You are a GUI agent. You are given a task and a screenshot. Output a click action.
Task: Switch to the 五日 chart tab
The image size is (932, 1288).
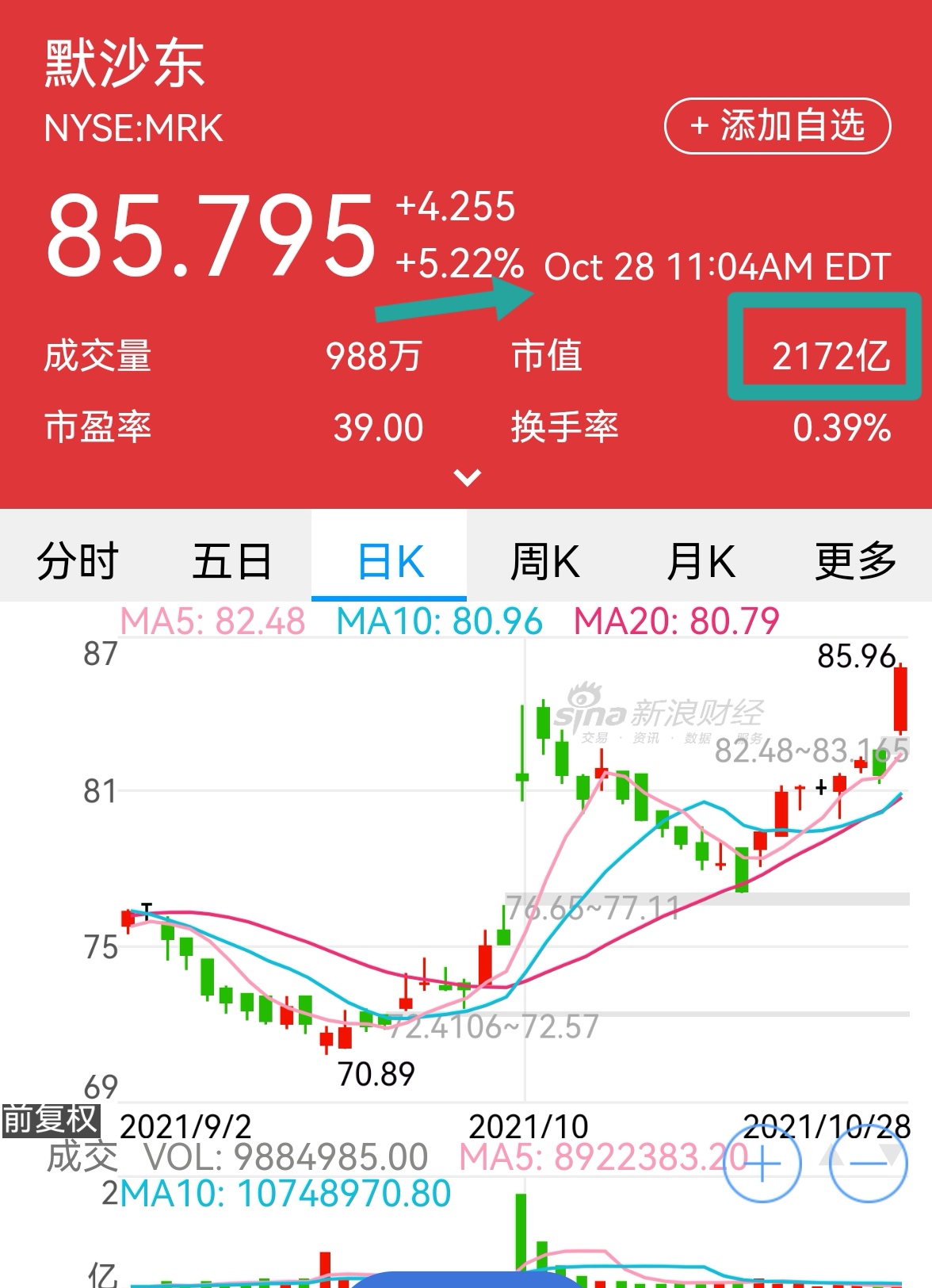click(233, 560)
